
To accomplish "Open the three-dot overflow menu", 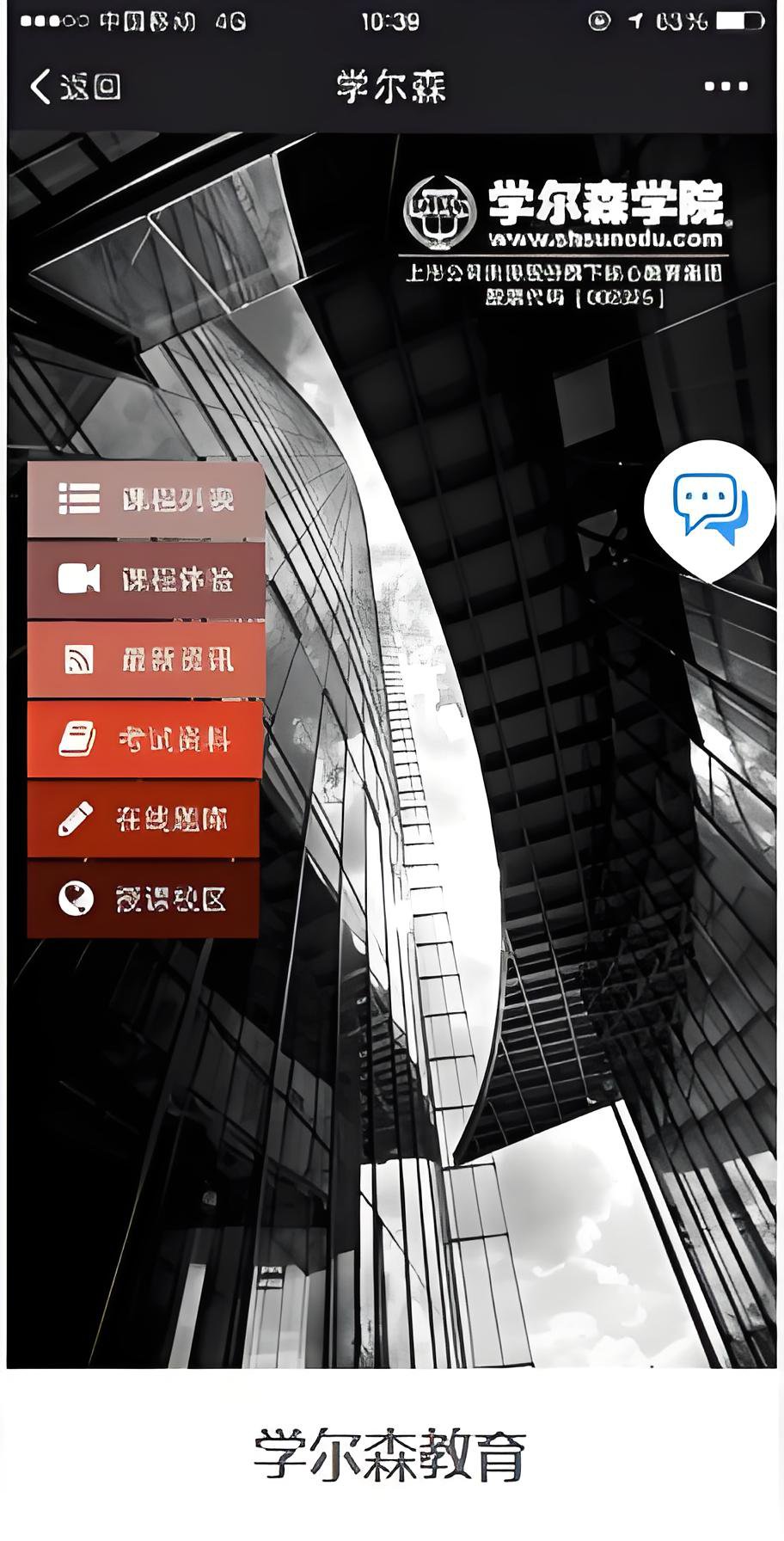I will pos(726,86).
